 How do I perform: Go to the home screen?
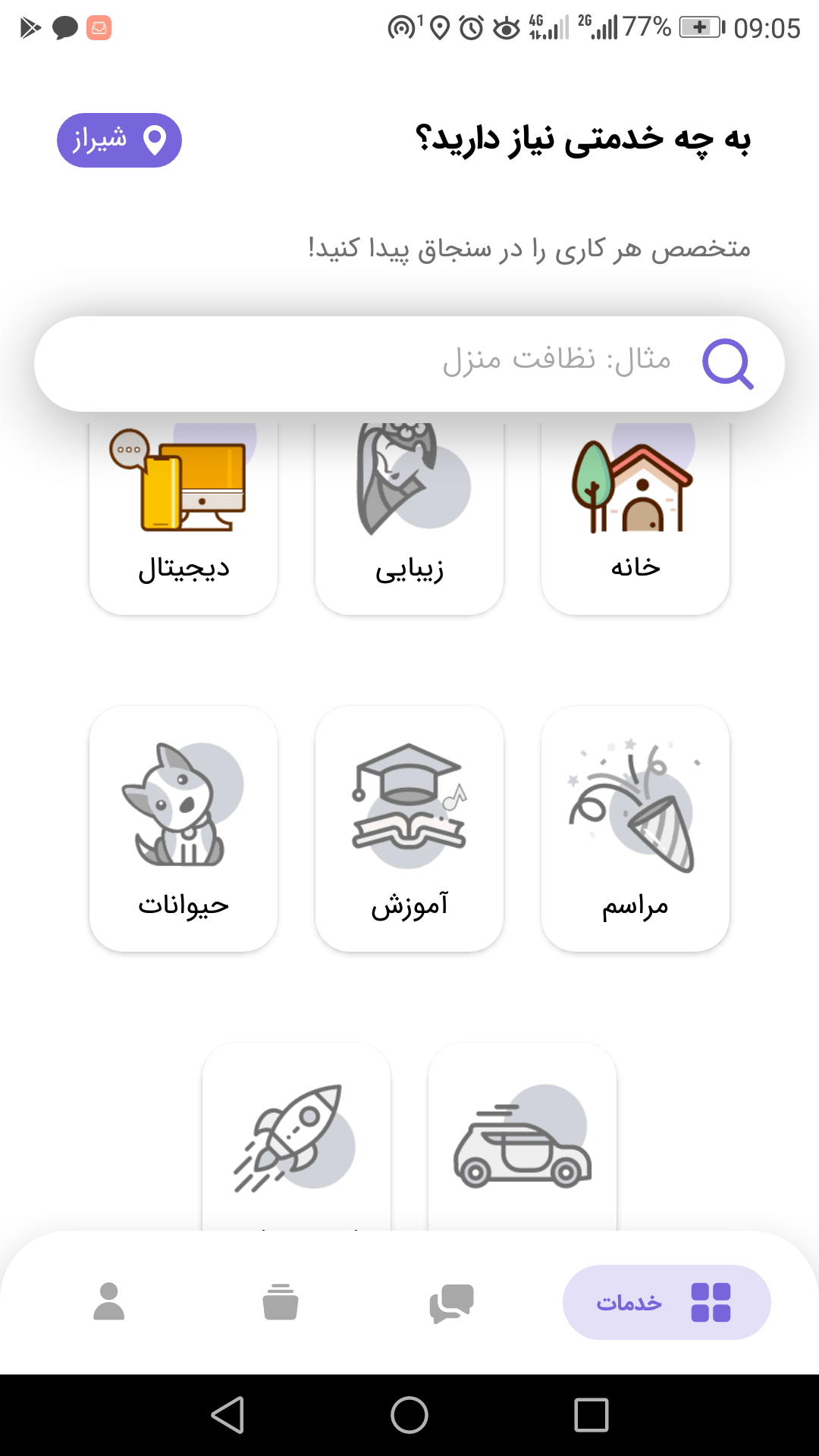pos(409,1415)
